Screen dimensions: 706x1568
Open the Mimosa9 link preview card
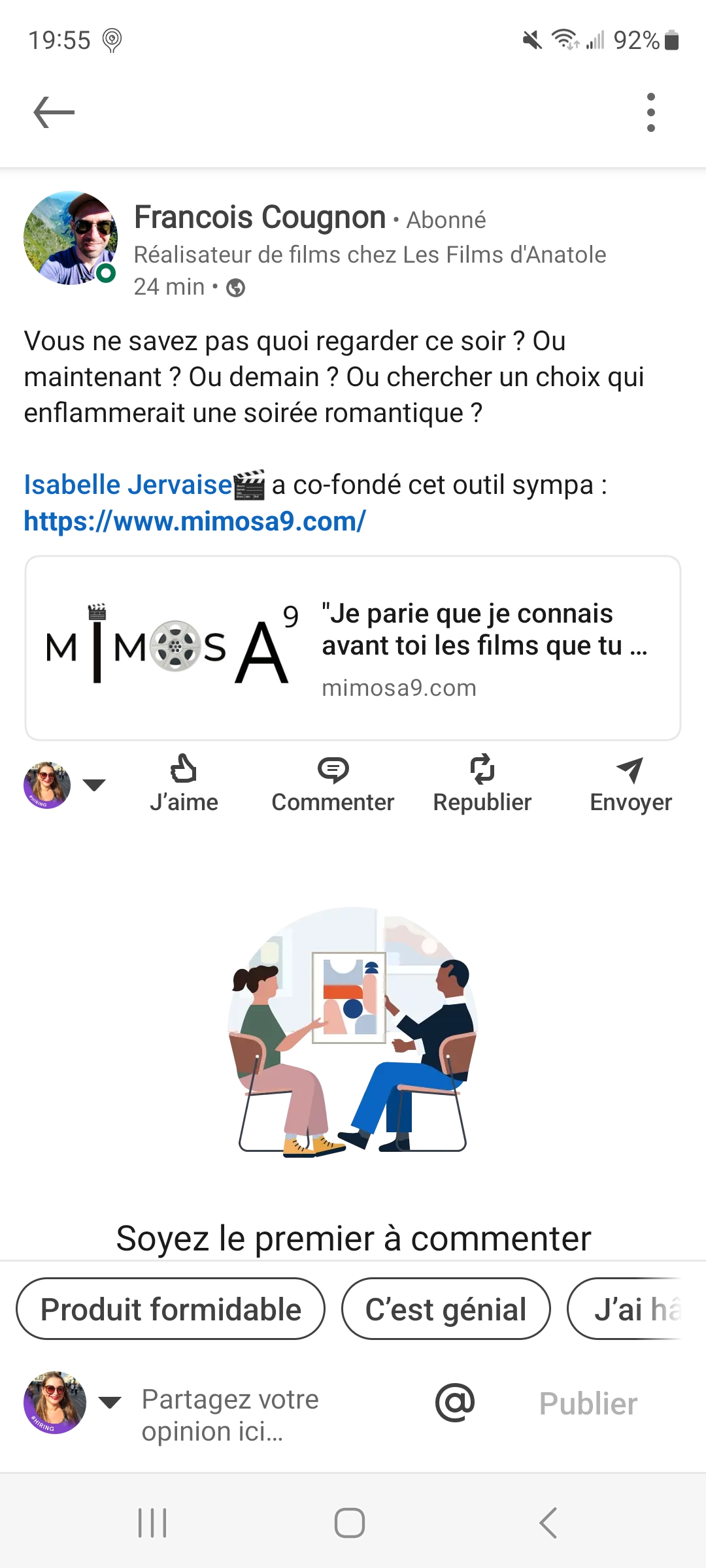point(353,648)
